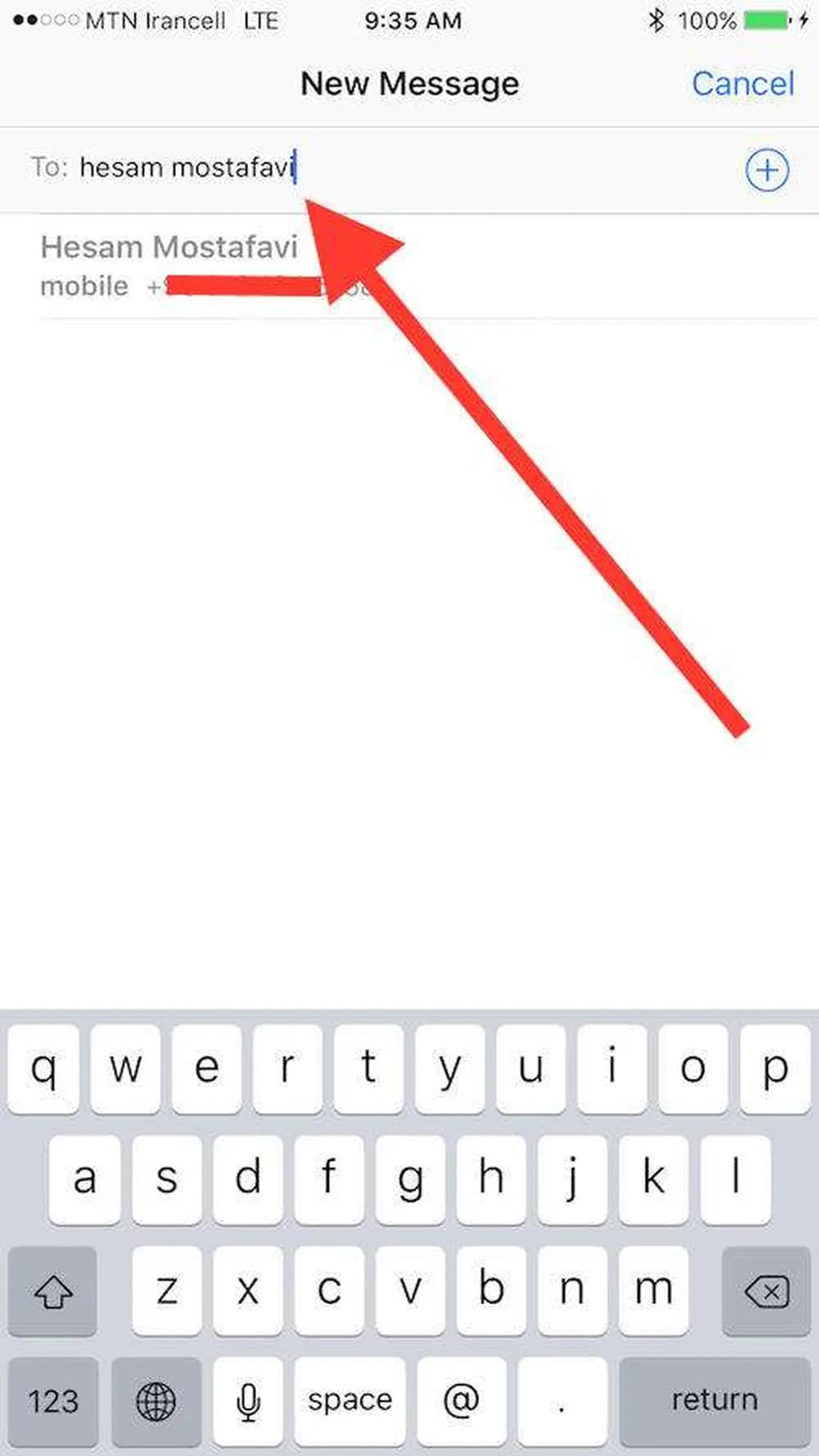This screenshot has width=819, height=1456.
Task: Enable the shift key
Action: (53, 1290)
